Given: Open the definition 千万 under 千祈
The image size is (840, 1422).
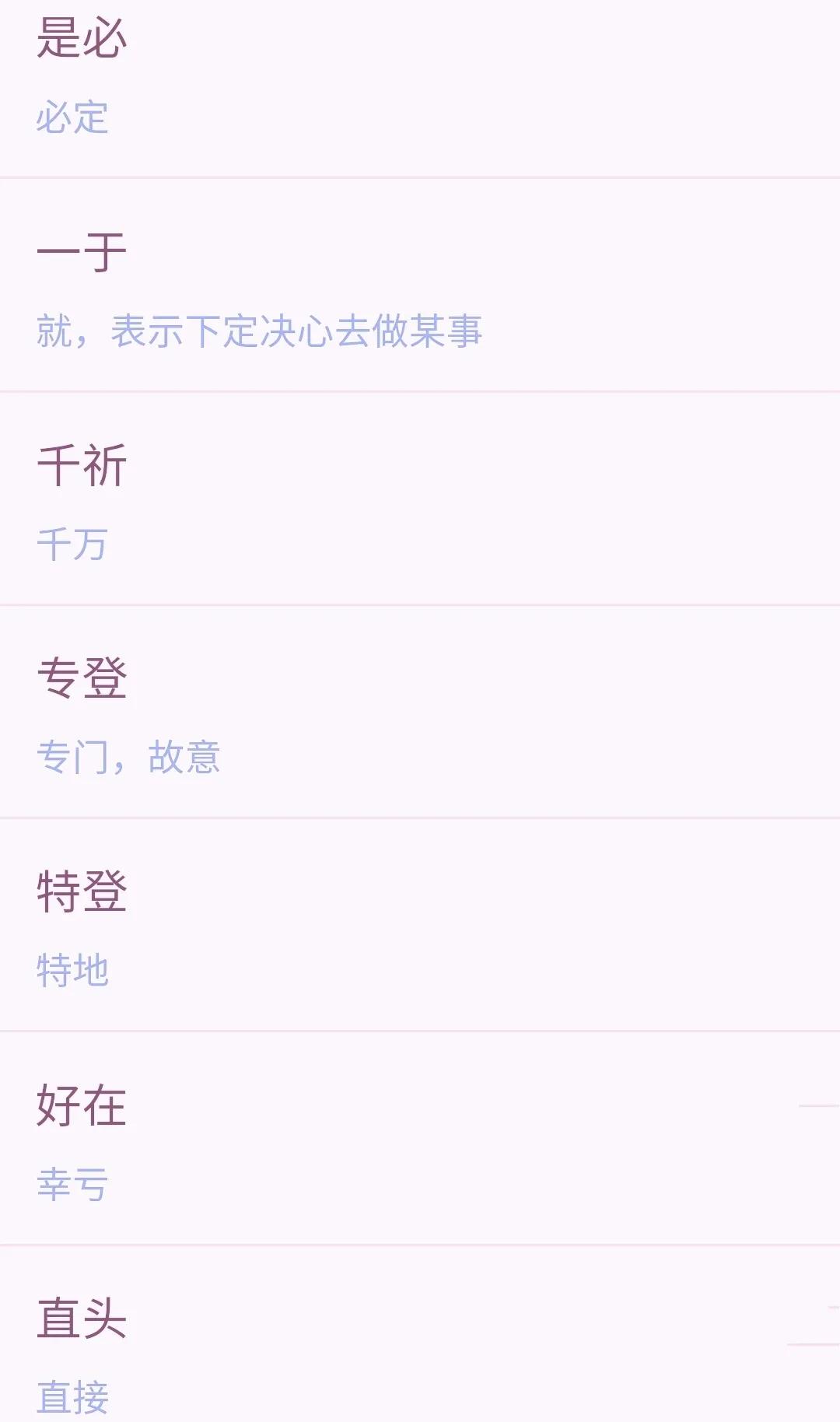Looking at the screenshot, I should [72, 545].
